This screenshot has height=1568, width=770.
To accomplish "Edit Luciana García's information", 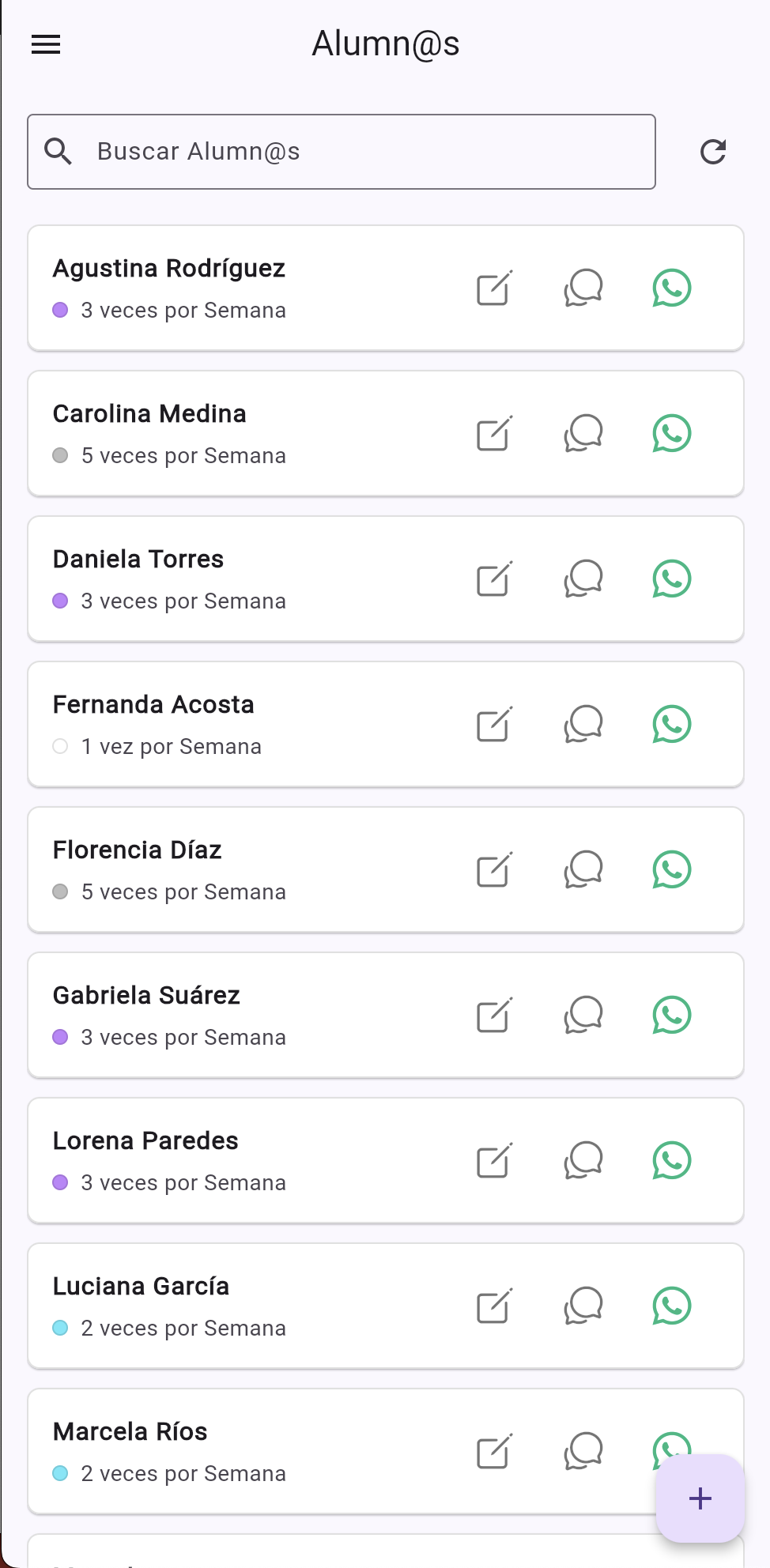I will coord(493,1306).
